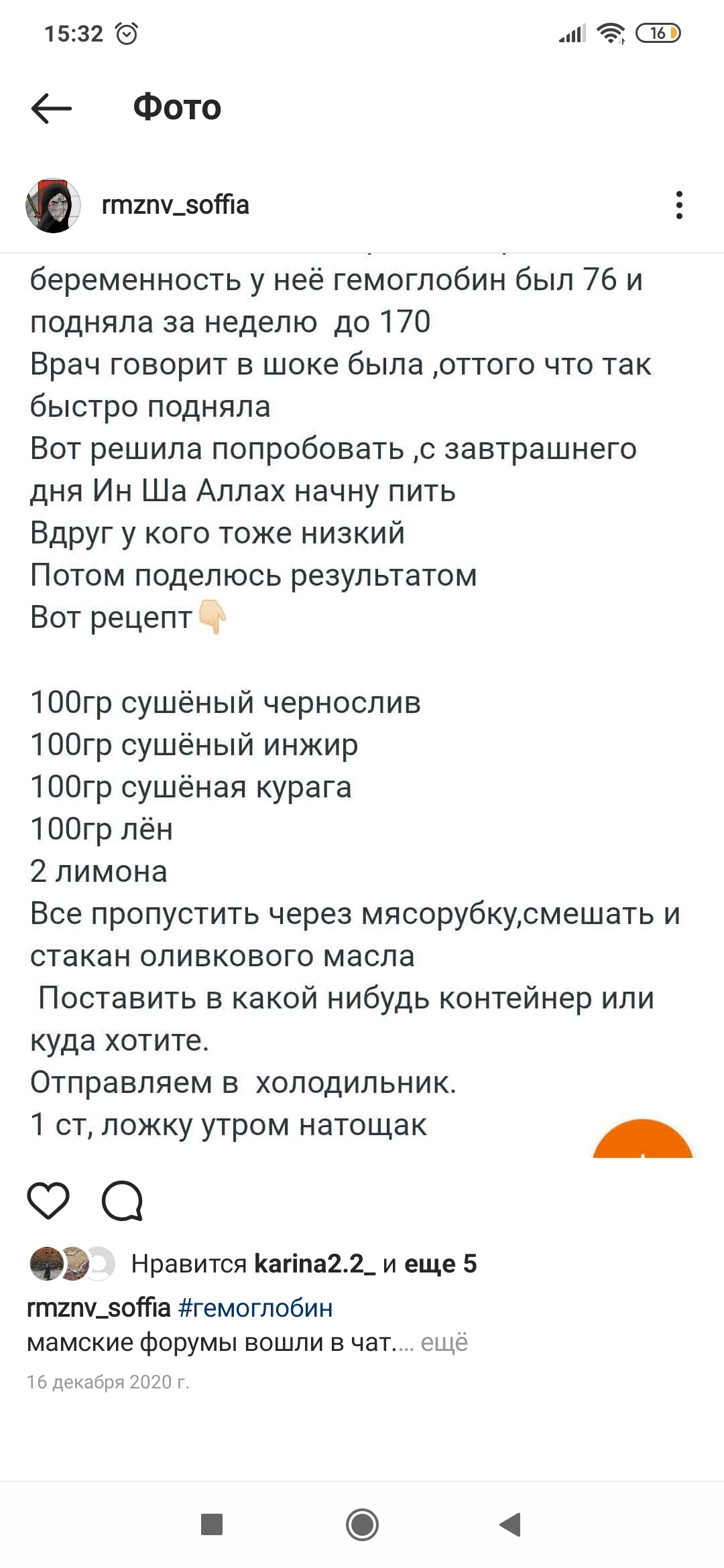The width and height of the screenshot is (724, 1568).
Task: Go back using the top arrow
Action: point(52,108)
